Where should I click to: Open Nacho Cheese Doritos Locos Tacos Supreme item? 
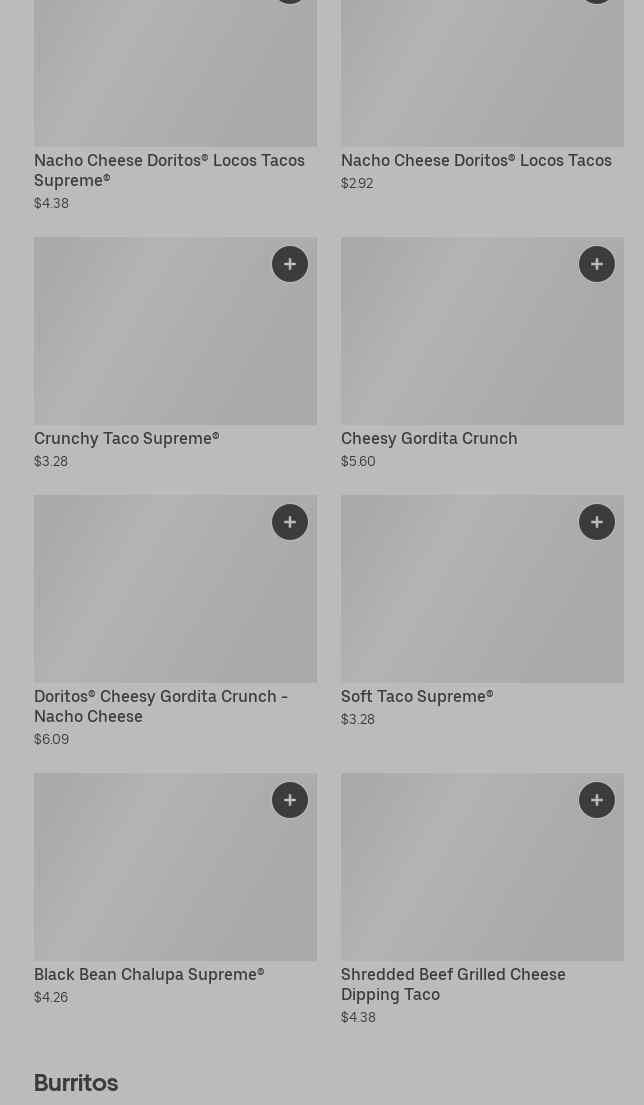pos(175,106)
